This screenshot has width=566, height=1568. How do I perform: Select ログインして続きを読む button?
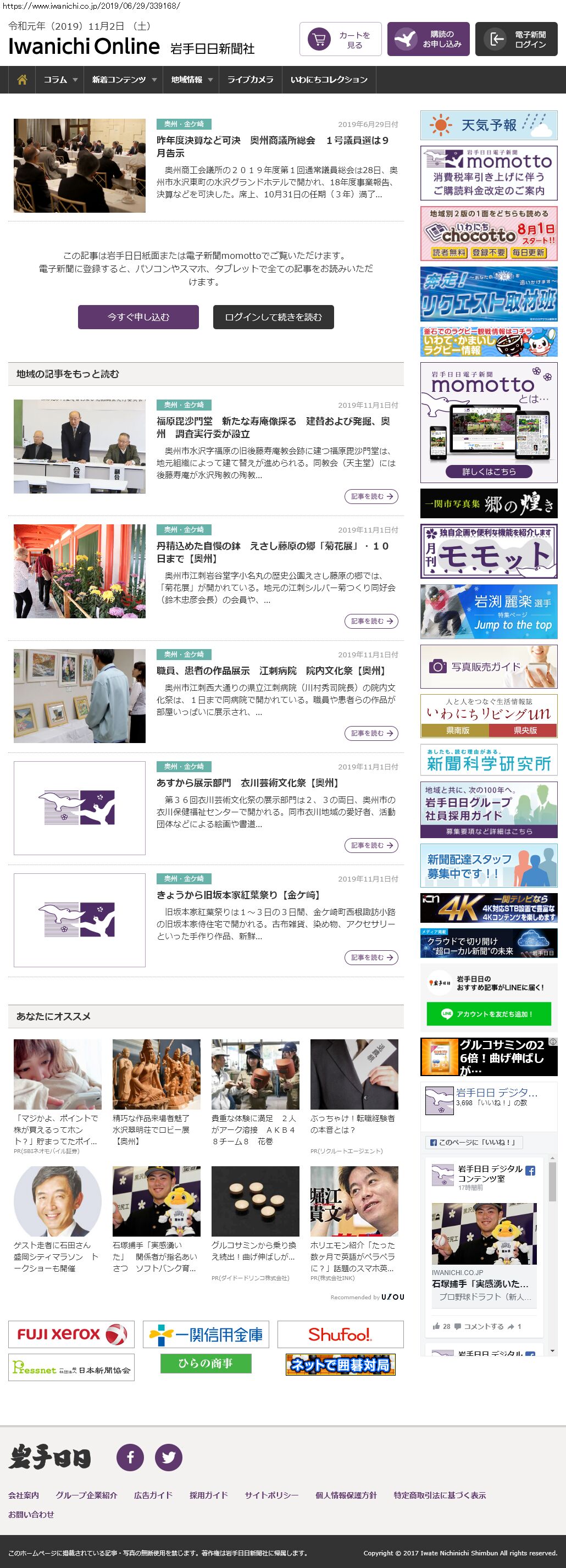point(273,317)
